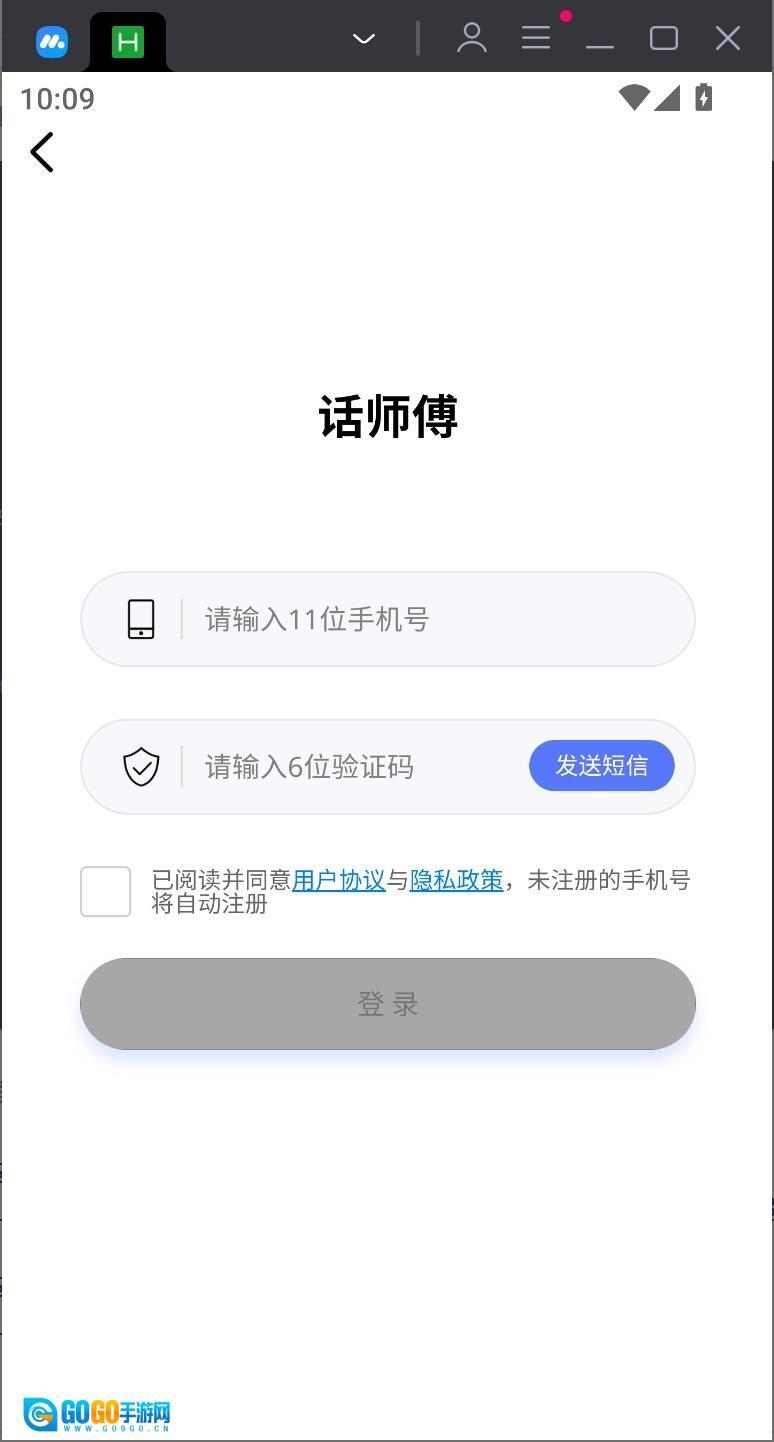Open the emulator hamburger menu
The height and width of the screenshot is (1442, 774).
tap(536, 38)
